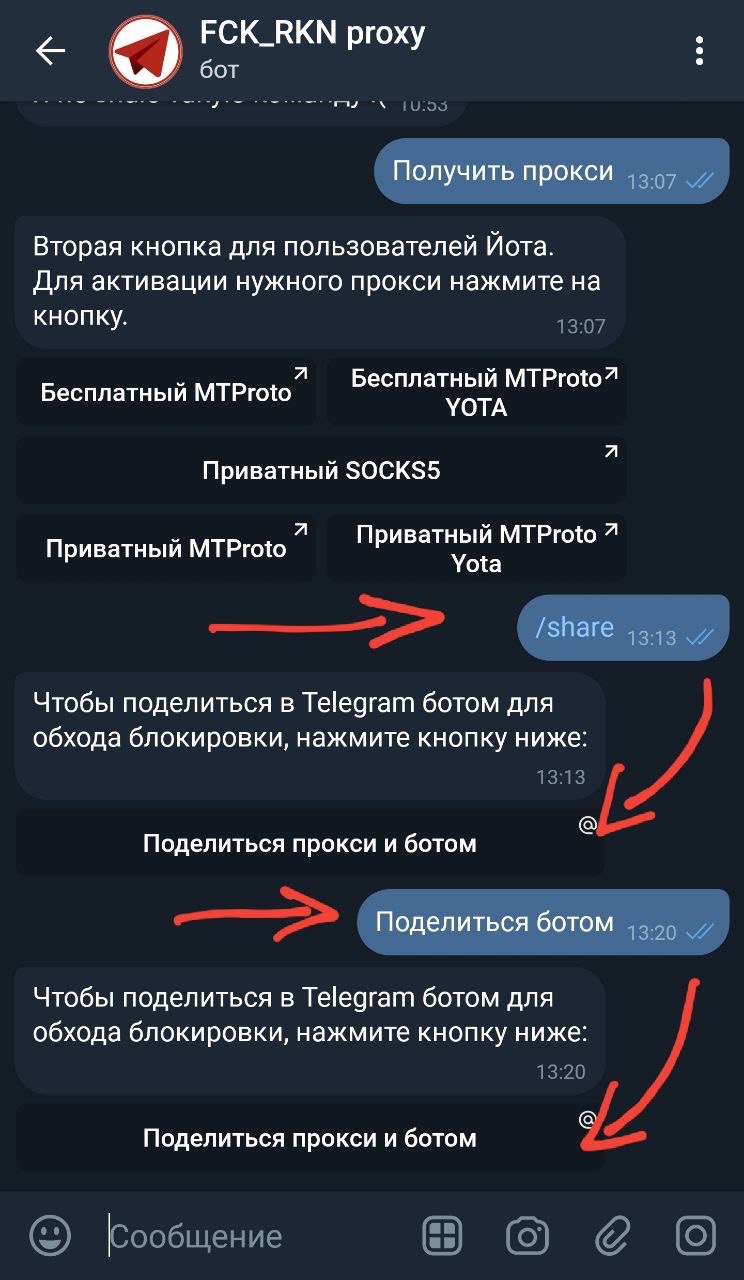Open the emoji picker
Image resolution: width=744 pixels, height=1280 pixels.
tap(50, 1237)
